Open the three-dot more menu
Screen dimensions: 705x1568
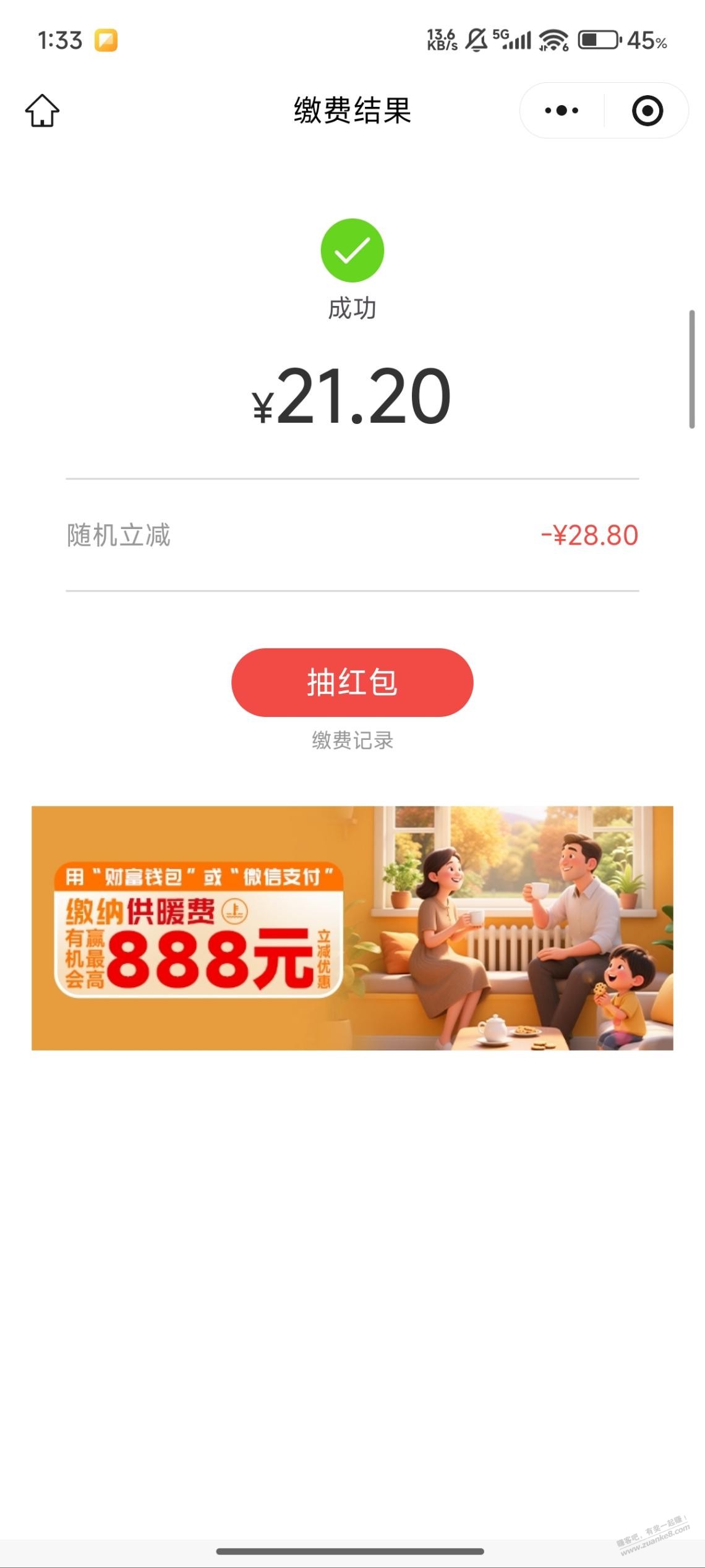pos(562,111)
